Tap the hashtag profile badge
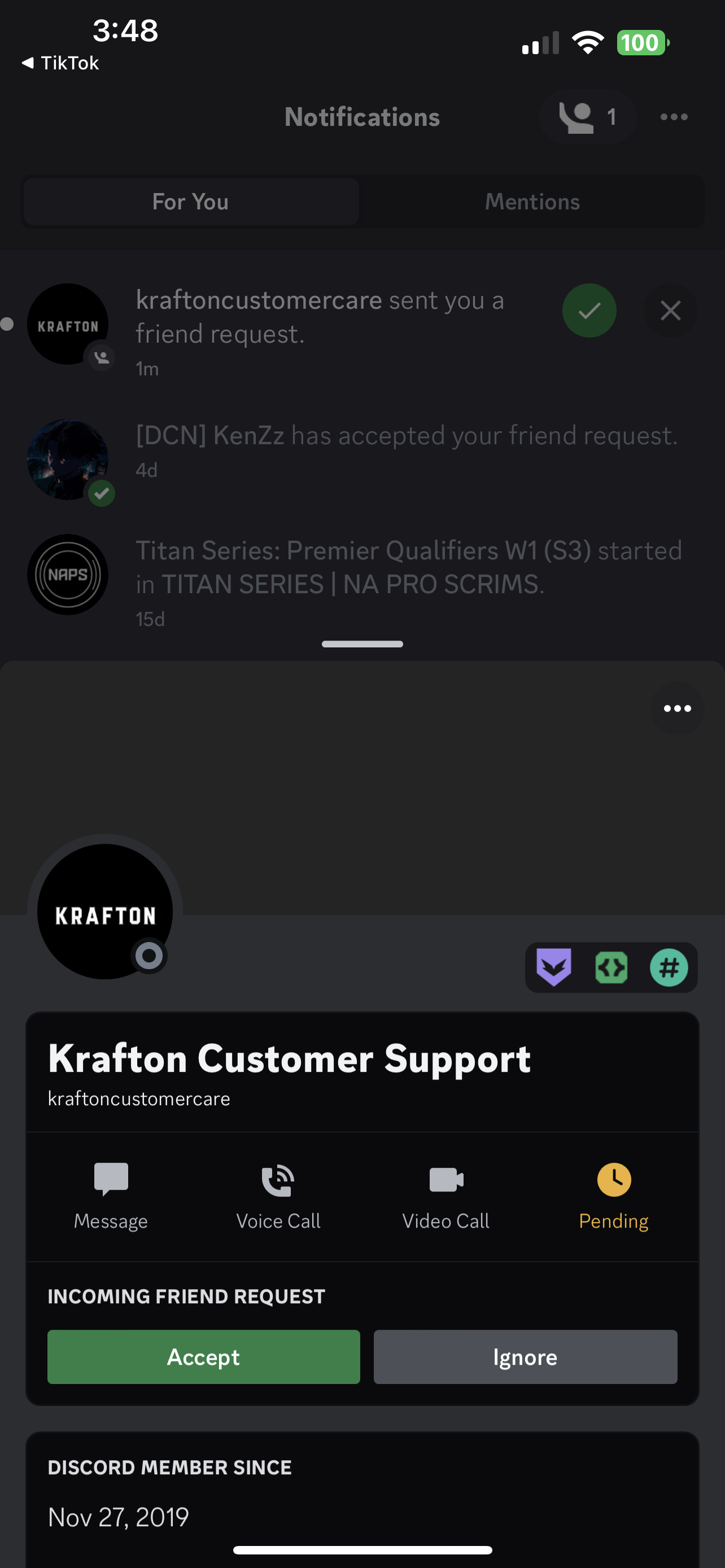725x1568 pixels. 669,967
